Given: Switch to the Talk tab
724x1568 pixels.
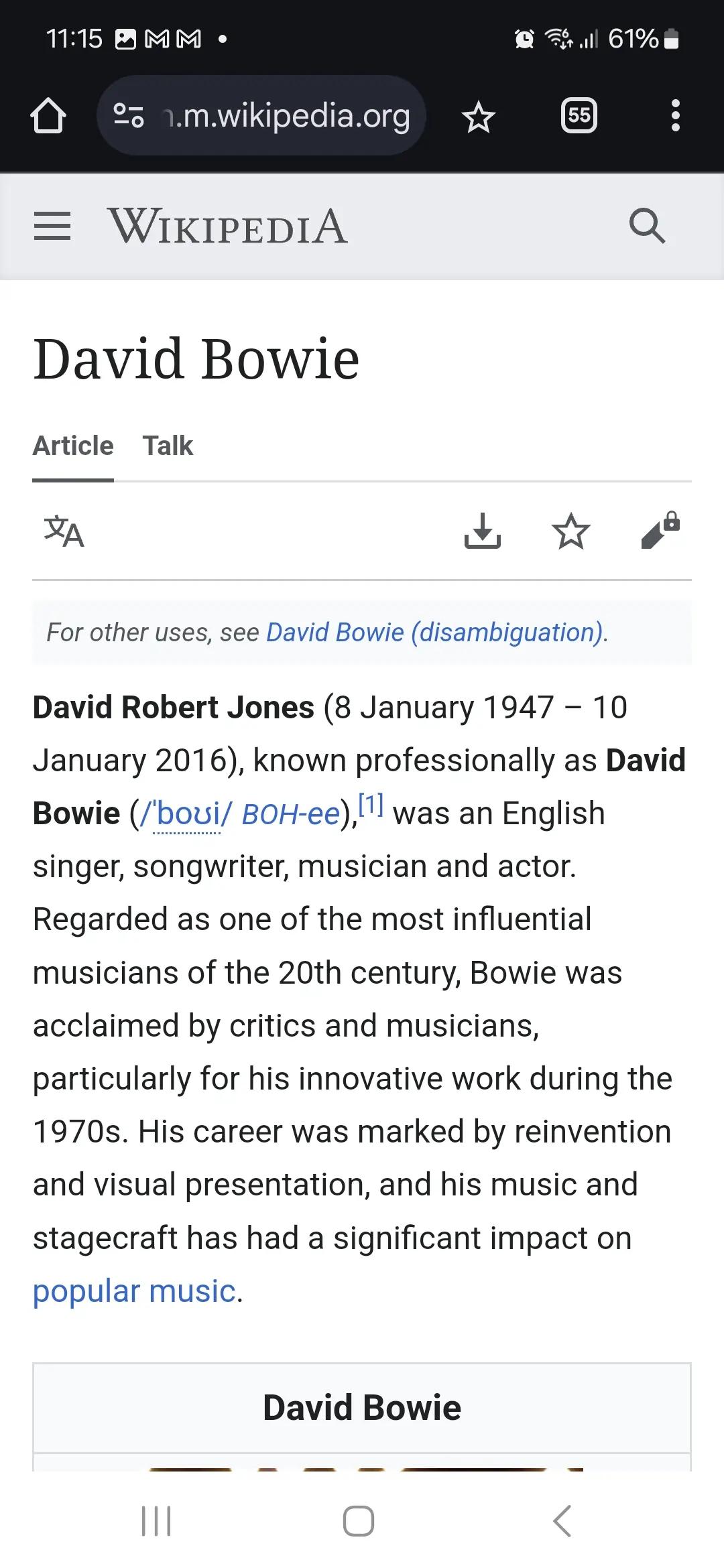Looking at the screenshot, I should (167, 445).
